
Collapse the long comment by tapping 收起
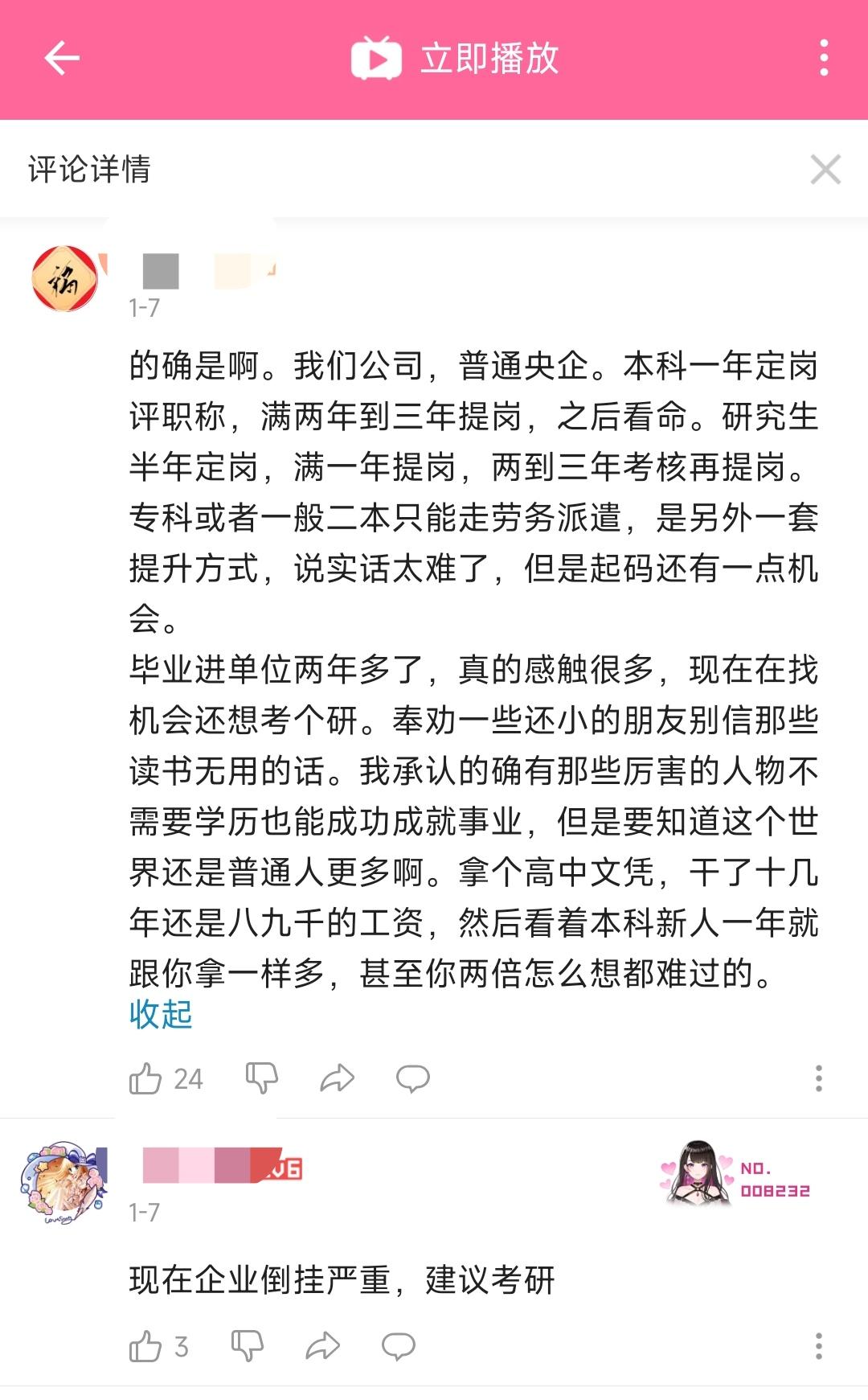coord(160,1016)
